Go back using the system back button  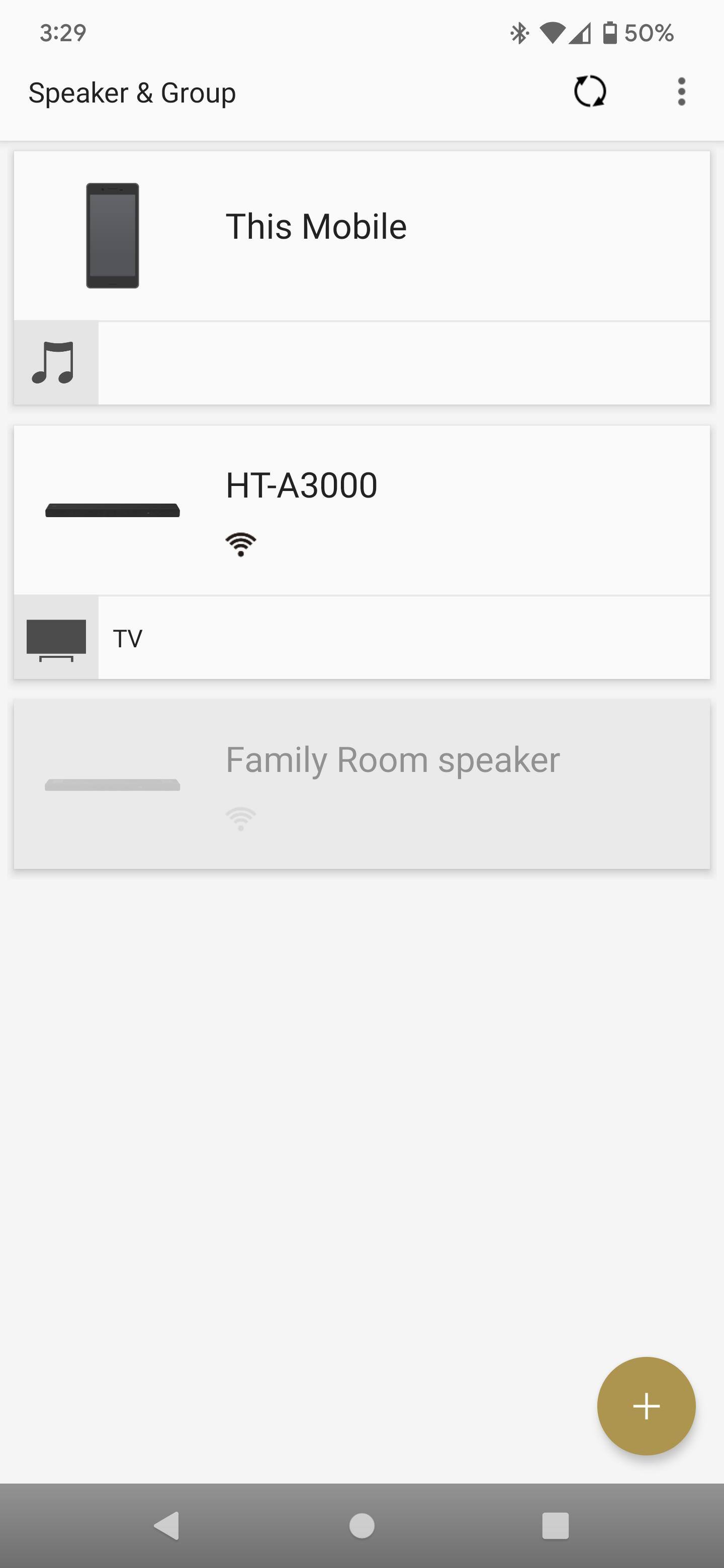tap(167, 1525)
